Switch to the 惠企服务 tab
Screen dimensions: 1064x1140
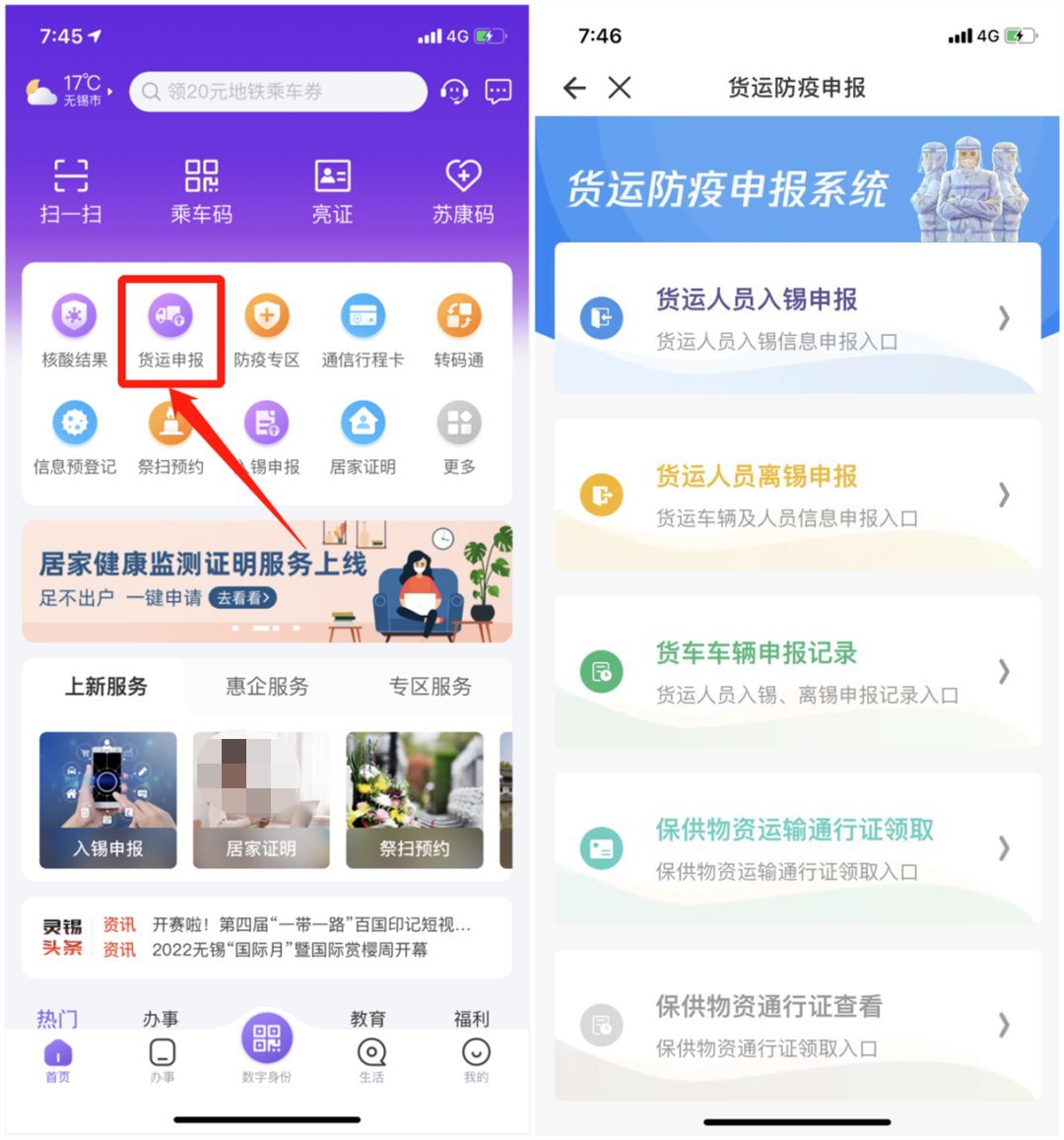click(x=267, y=686)
